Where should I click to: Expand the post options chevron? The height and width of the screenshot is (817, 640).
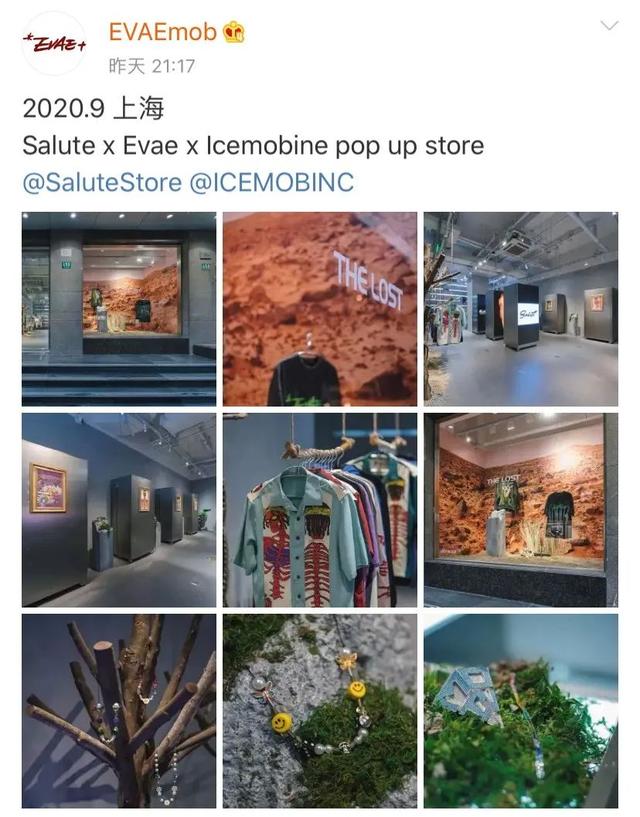[x=608, y=26]
